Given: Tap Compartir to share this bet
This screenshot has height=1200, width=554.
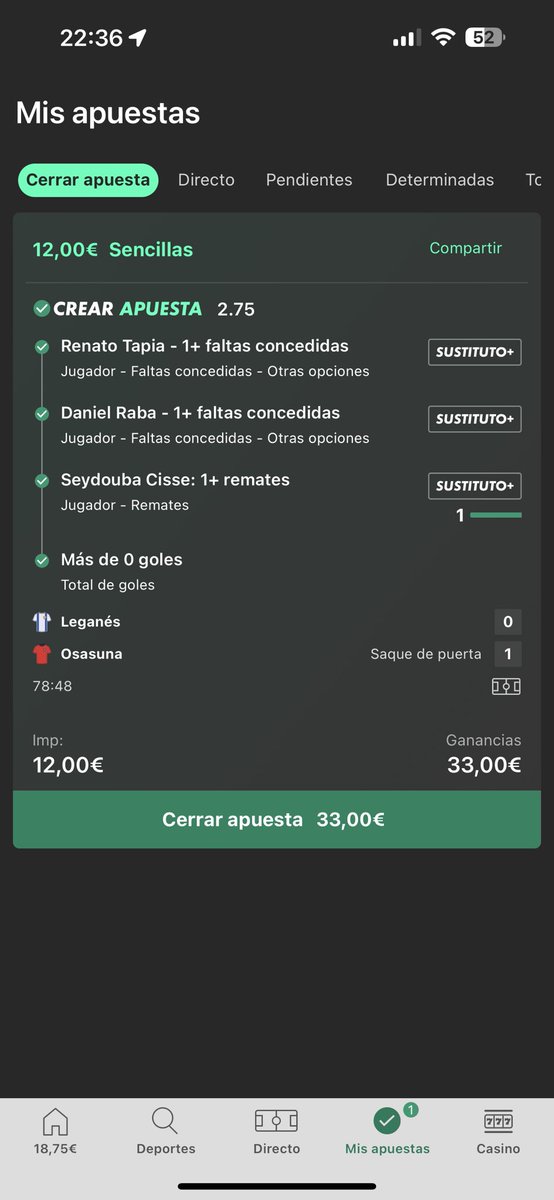Looking at the screenshot, I should pyautogui.click(x=466, y=248).
